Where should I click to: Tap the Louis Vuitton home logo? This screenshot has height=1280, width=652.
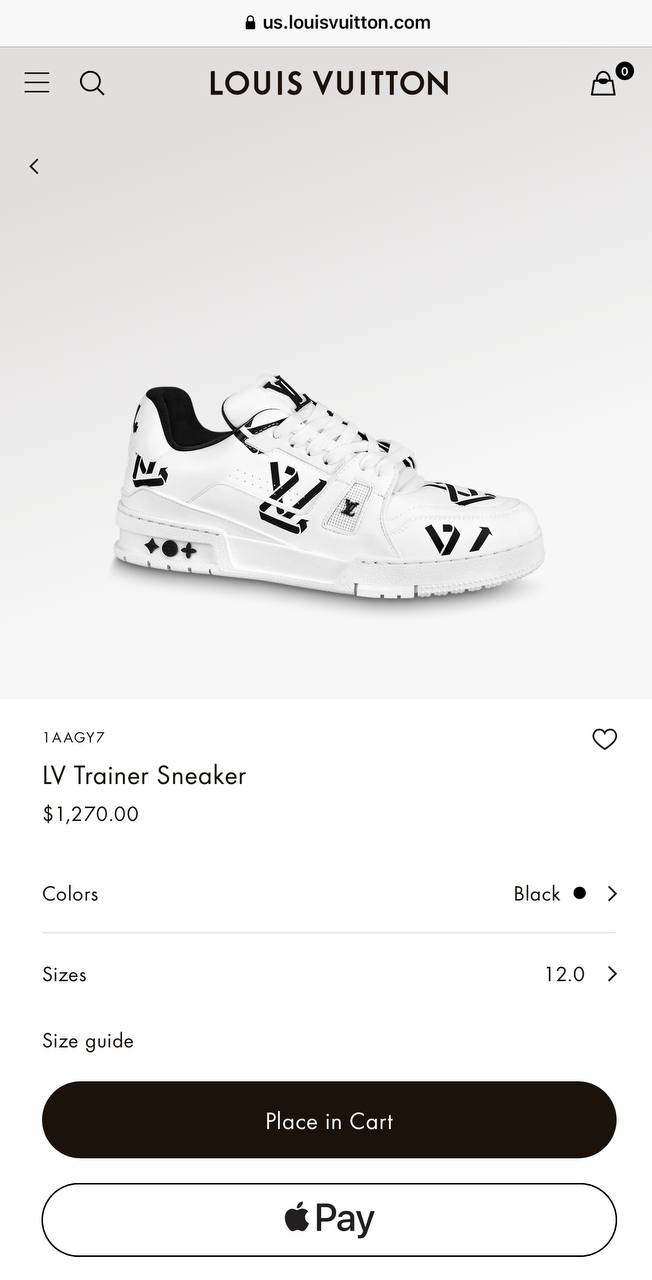tap(329, 83)
